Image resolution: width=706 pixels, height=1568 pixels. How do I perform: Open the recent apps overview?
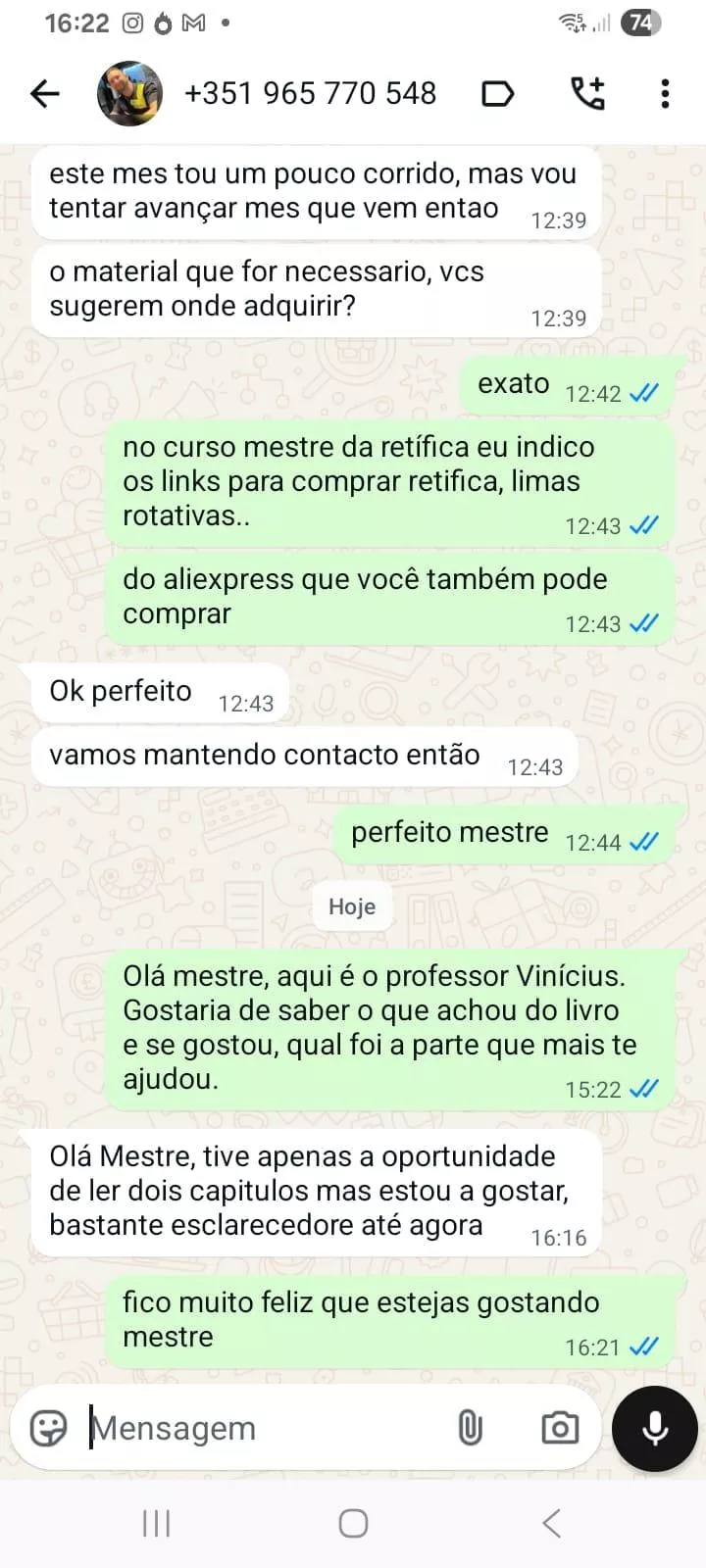[x=157, y=1523]
